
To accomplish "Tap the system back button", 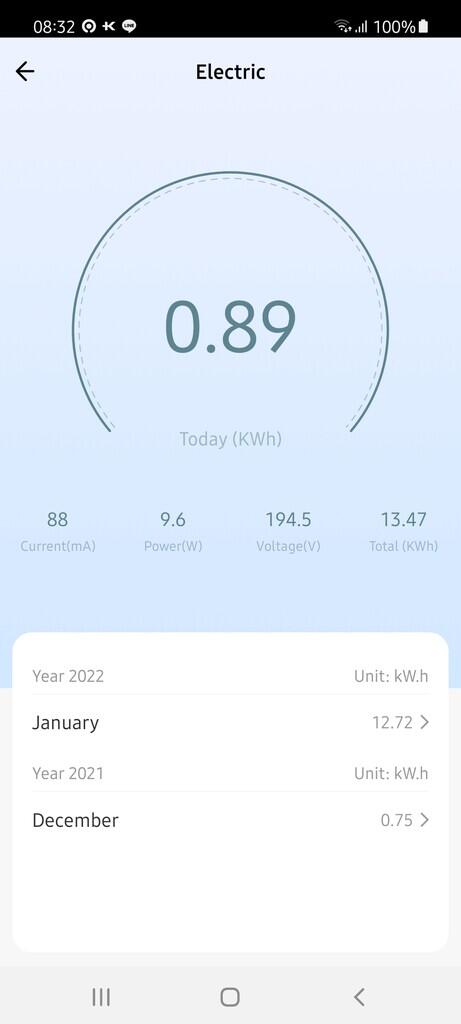I will (x=358, y=997).
